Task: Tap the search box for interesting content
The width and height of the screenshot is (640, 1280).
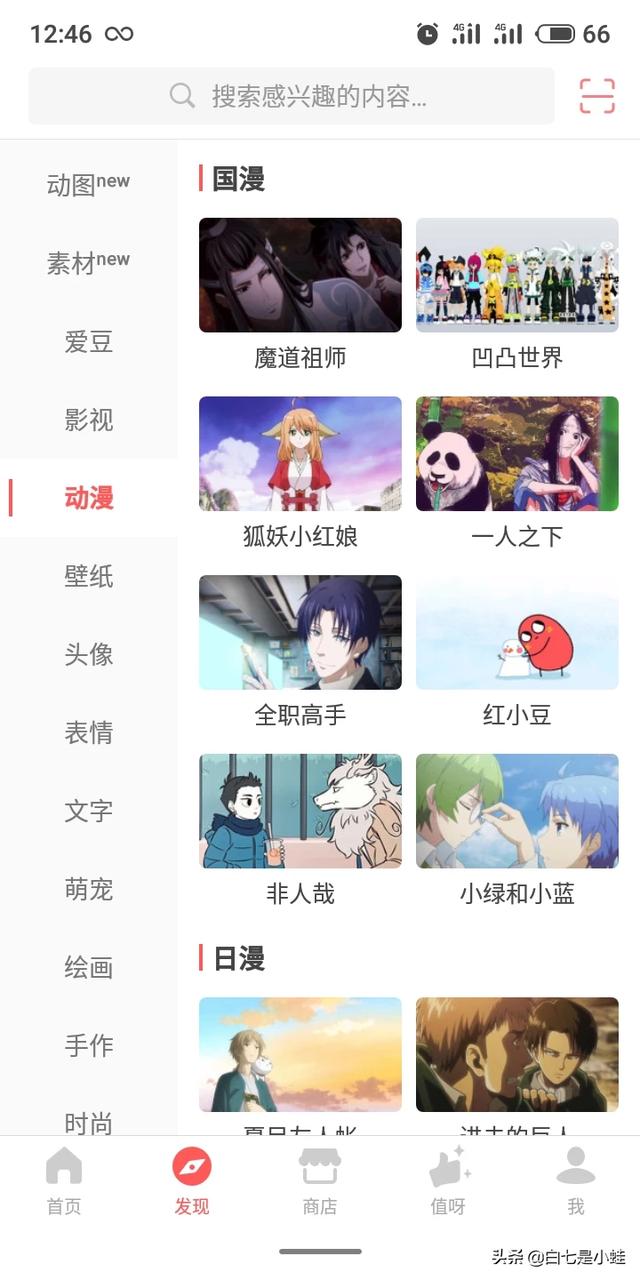Action: [x=291, y=96]
